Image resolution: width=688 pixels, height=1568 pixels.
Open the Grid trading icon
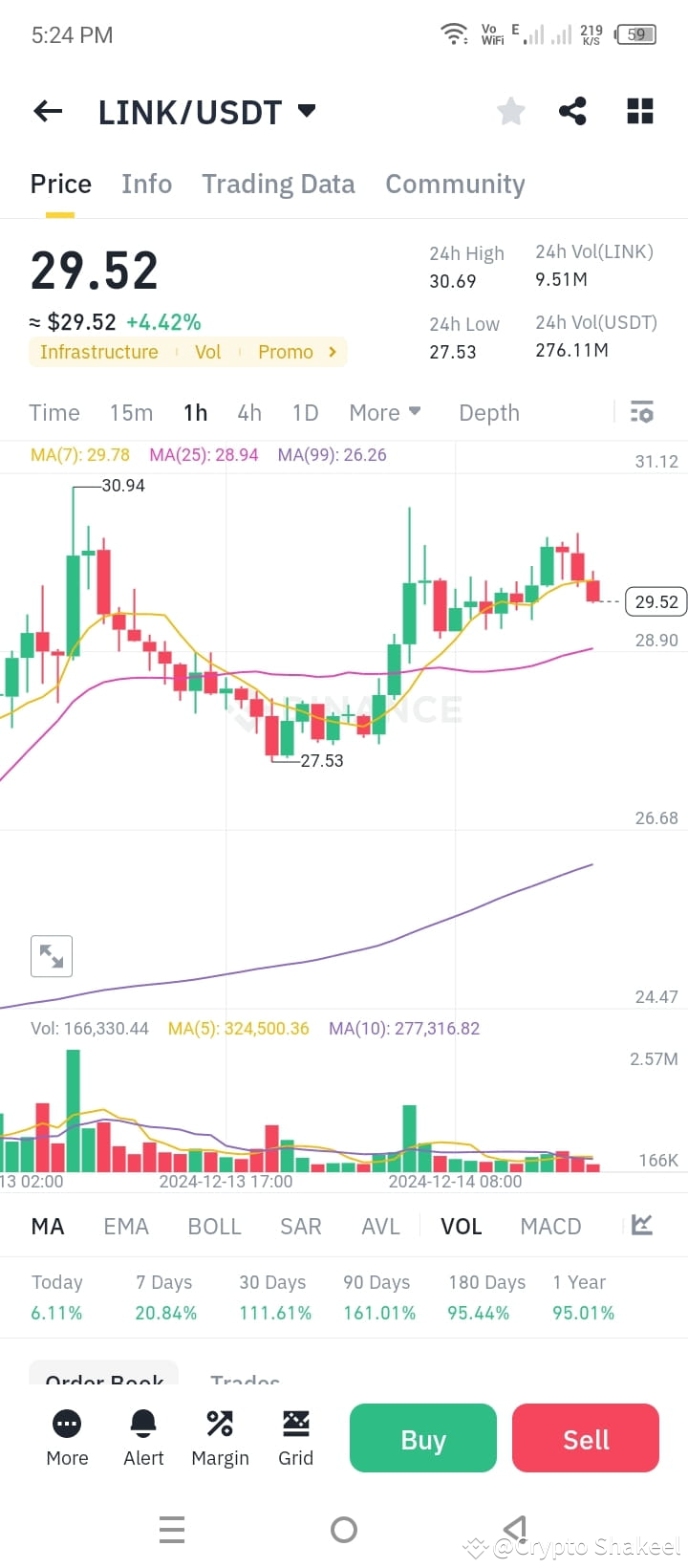pyautogui.click(x=295, y=1437)
